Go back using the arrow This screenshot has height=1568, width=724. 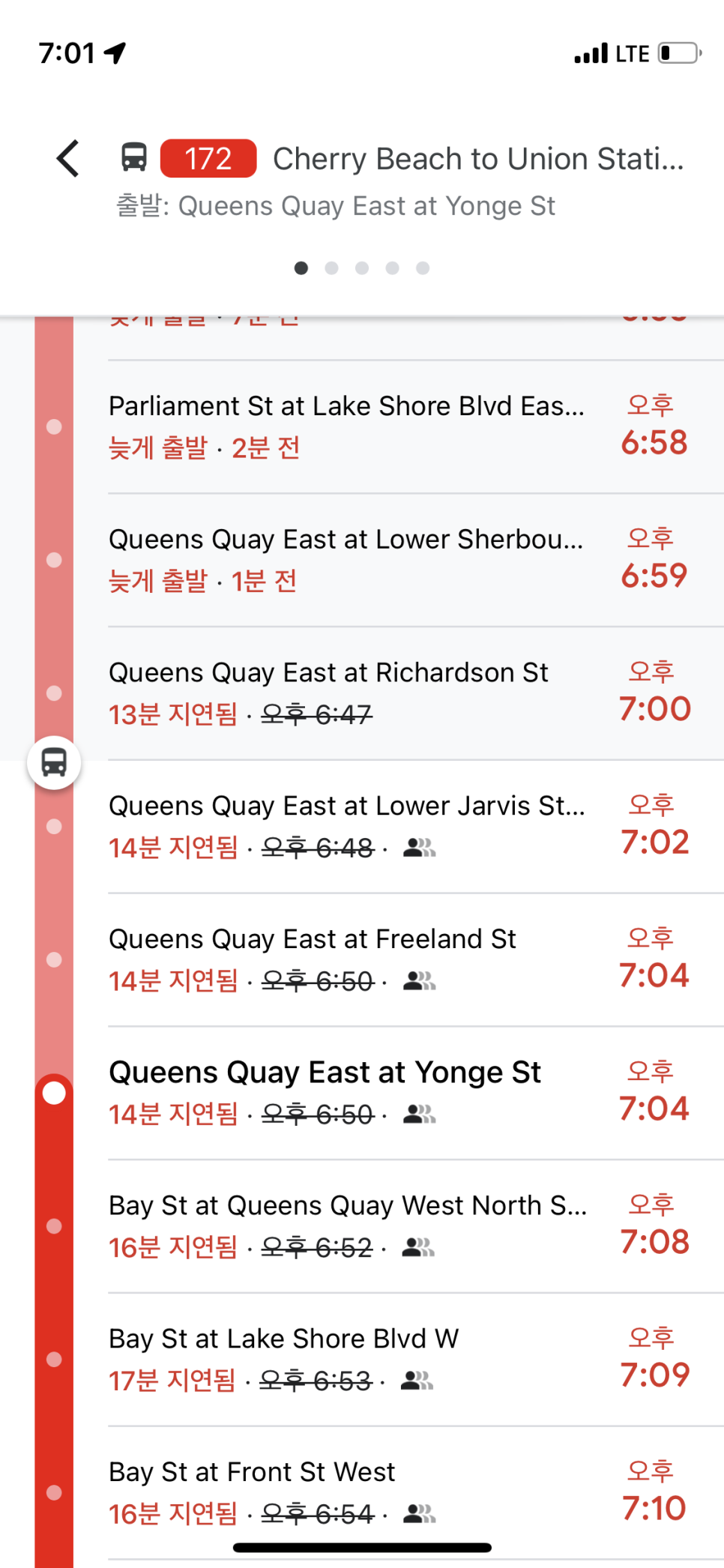click(68, 159)
